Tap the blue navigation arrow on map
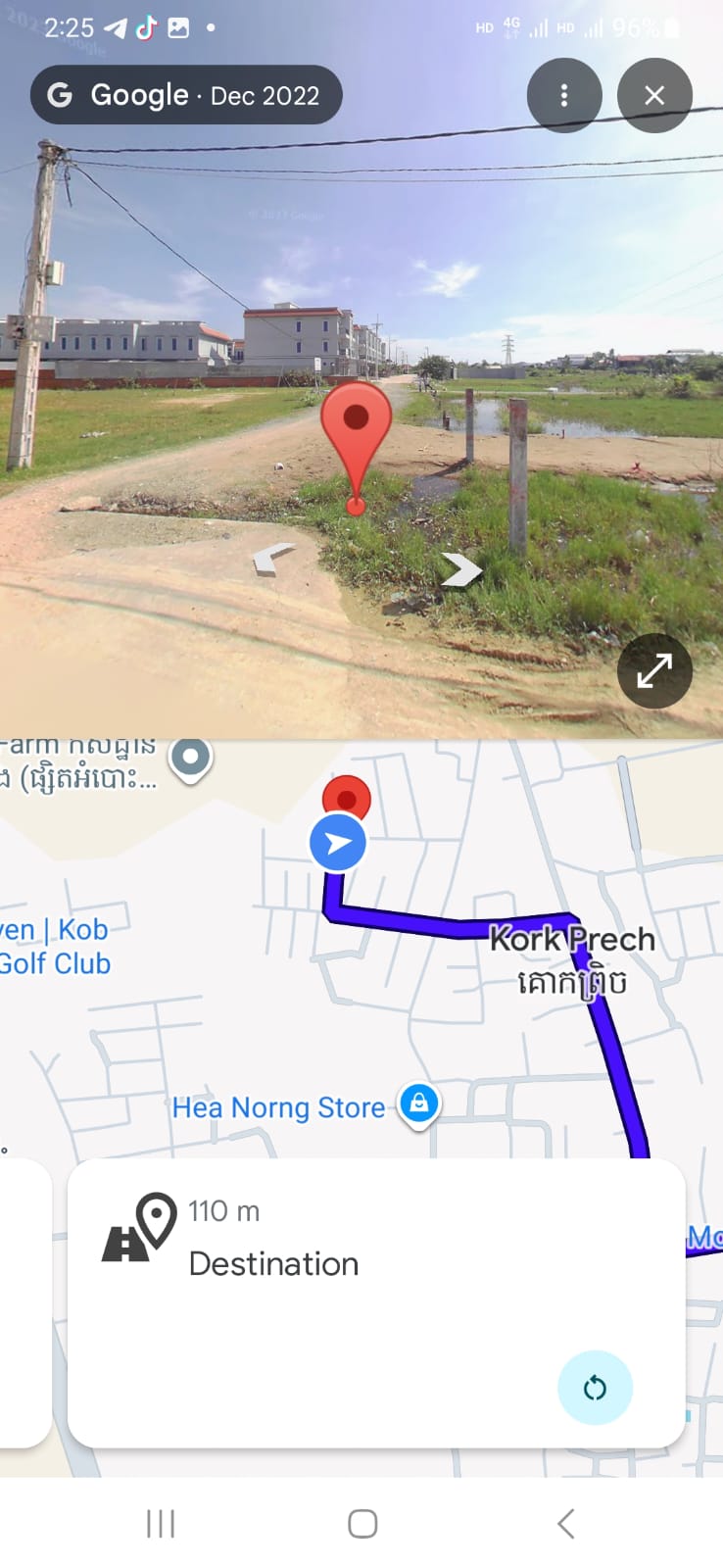723x1568 pixels. [338, 842]
